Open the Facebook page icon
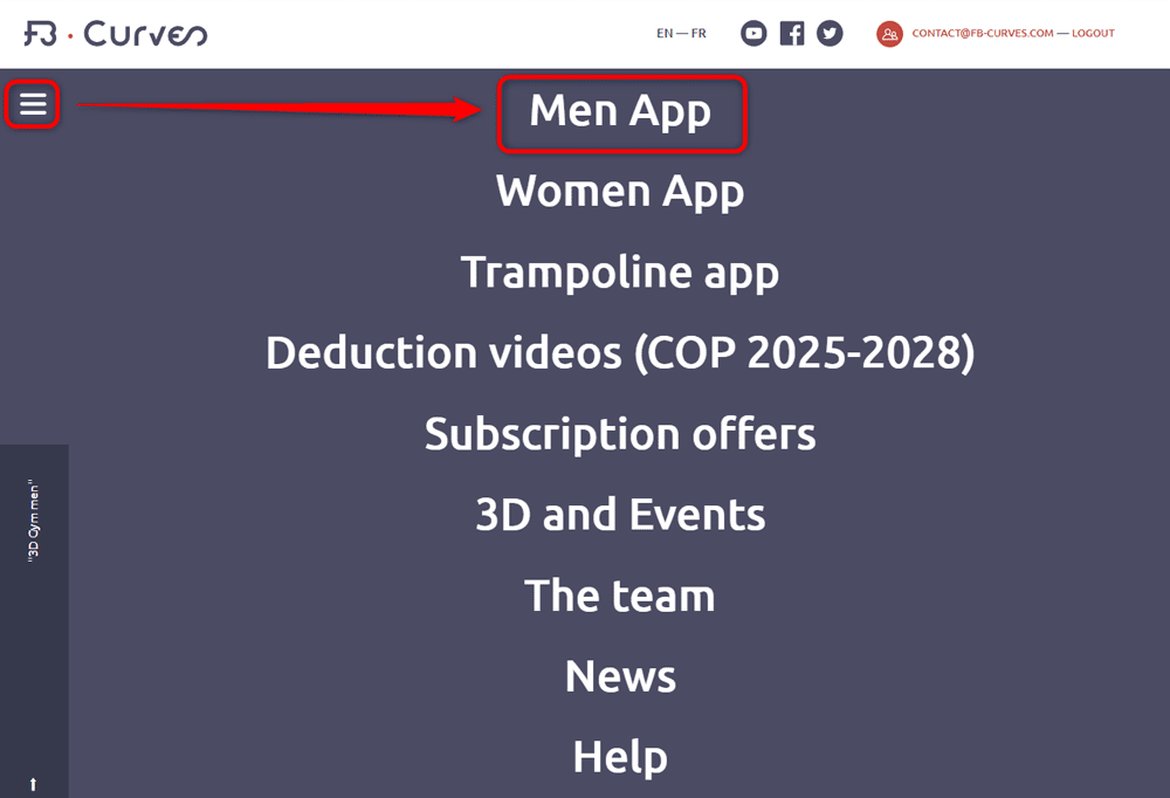 pyautogui.click(x=791, y=34)
